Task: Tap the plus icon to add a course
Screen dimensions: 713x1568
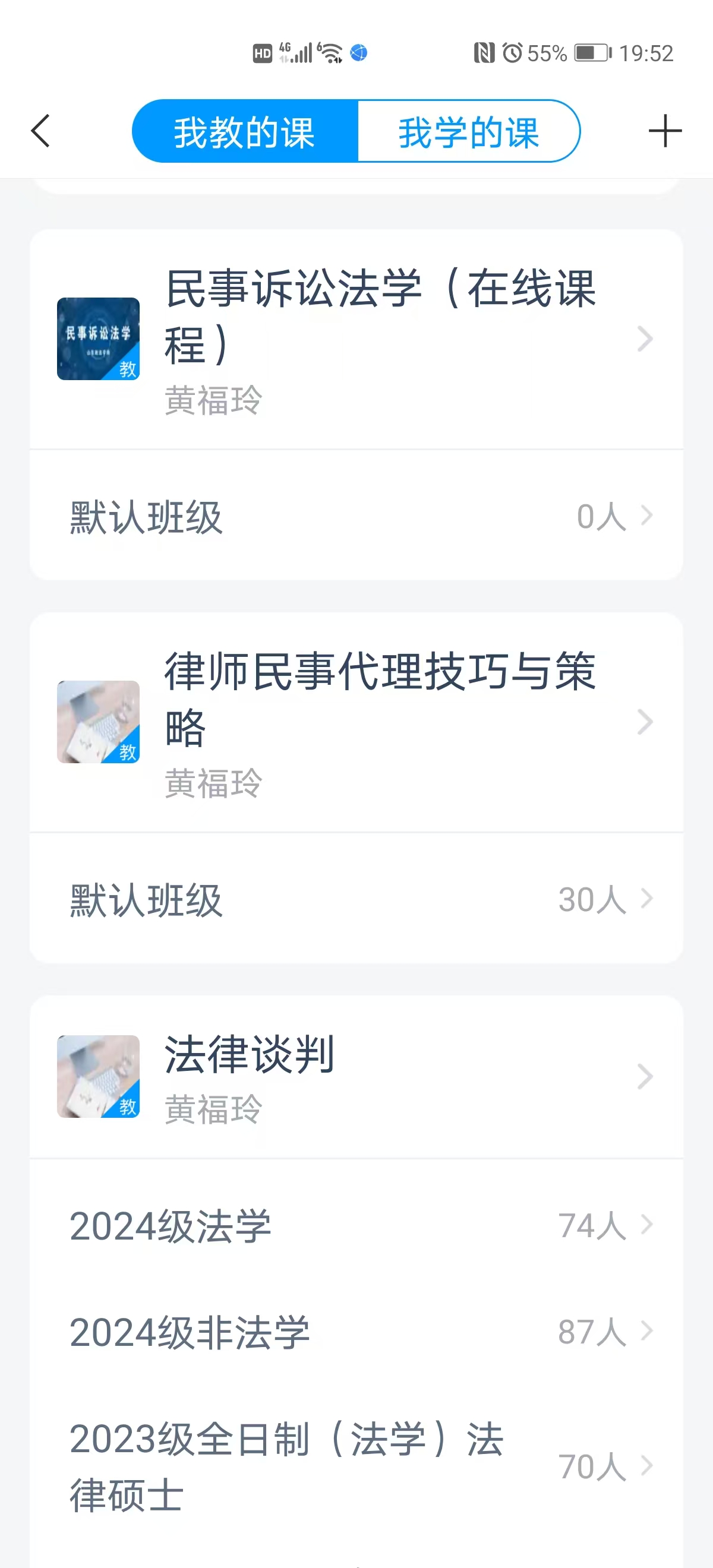Action: (665, 131)
